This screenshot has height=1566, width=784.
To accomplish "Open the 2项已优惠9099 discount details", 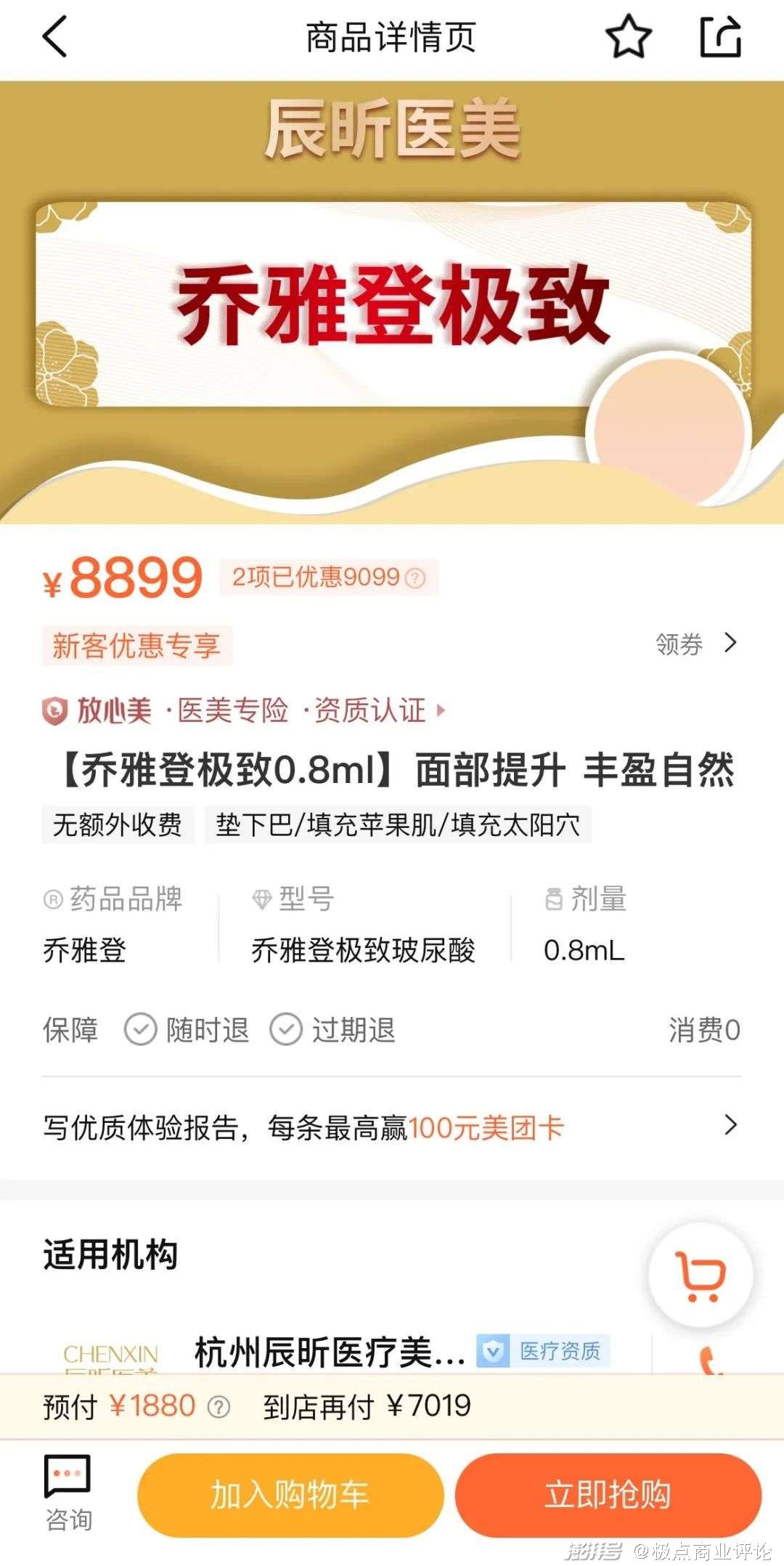I will [x=329, y=577].
